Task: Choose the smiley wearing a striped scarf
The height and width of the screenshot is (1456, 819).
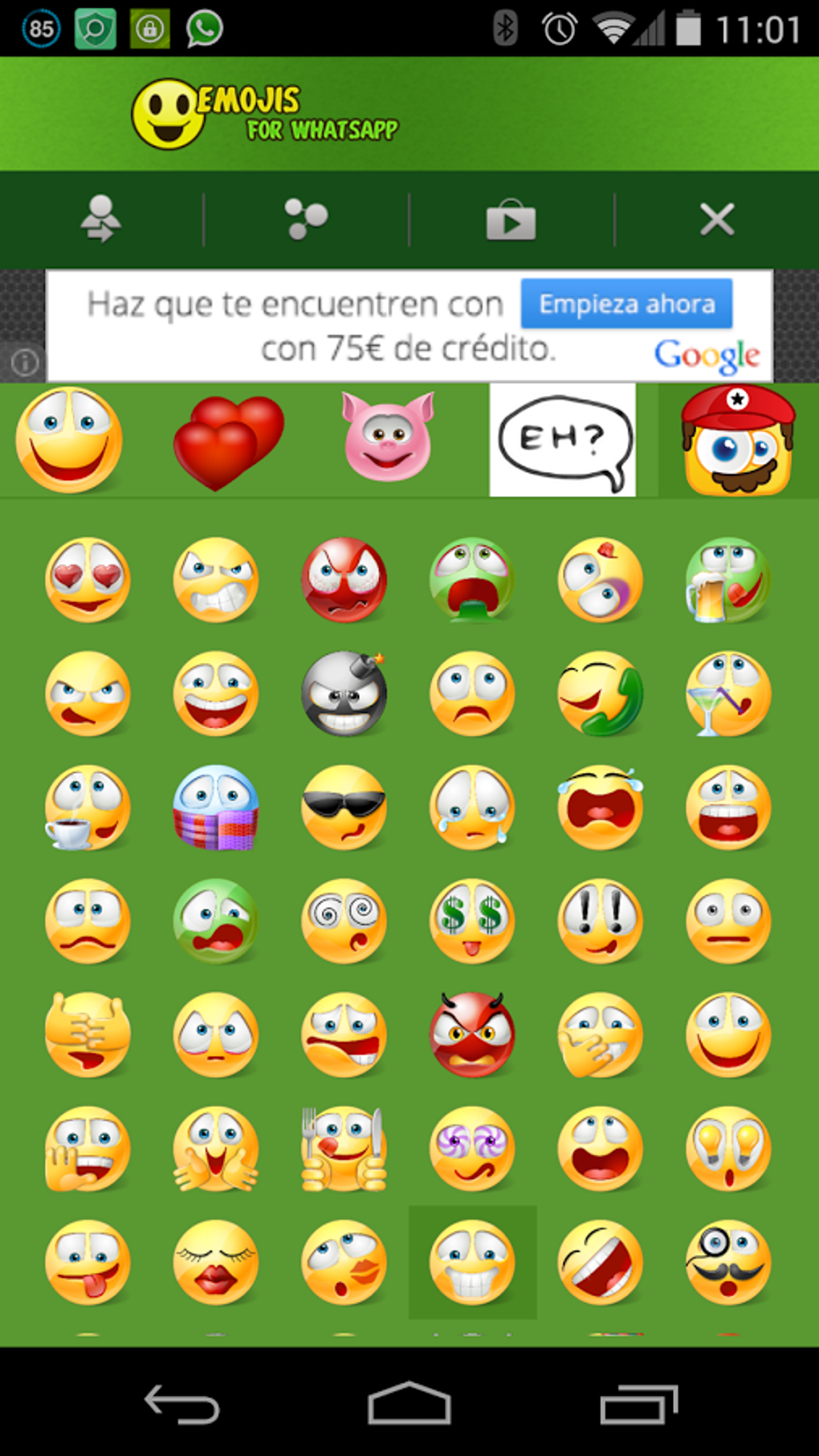Action: click(x=215, y=807)
